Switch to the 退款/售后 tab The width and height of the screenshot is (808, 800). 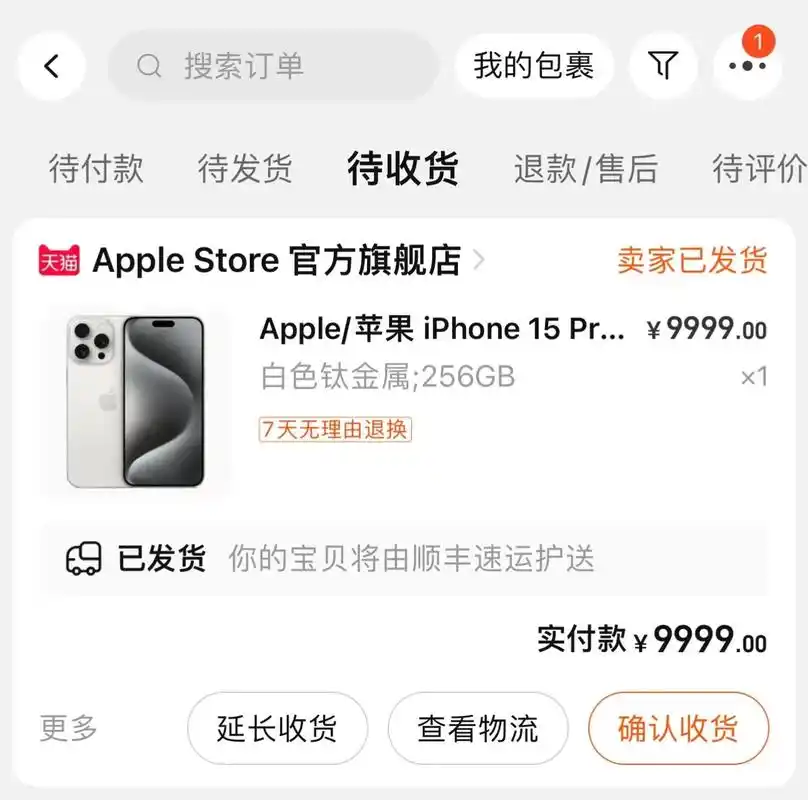coord(585,169)
